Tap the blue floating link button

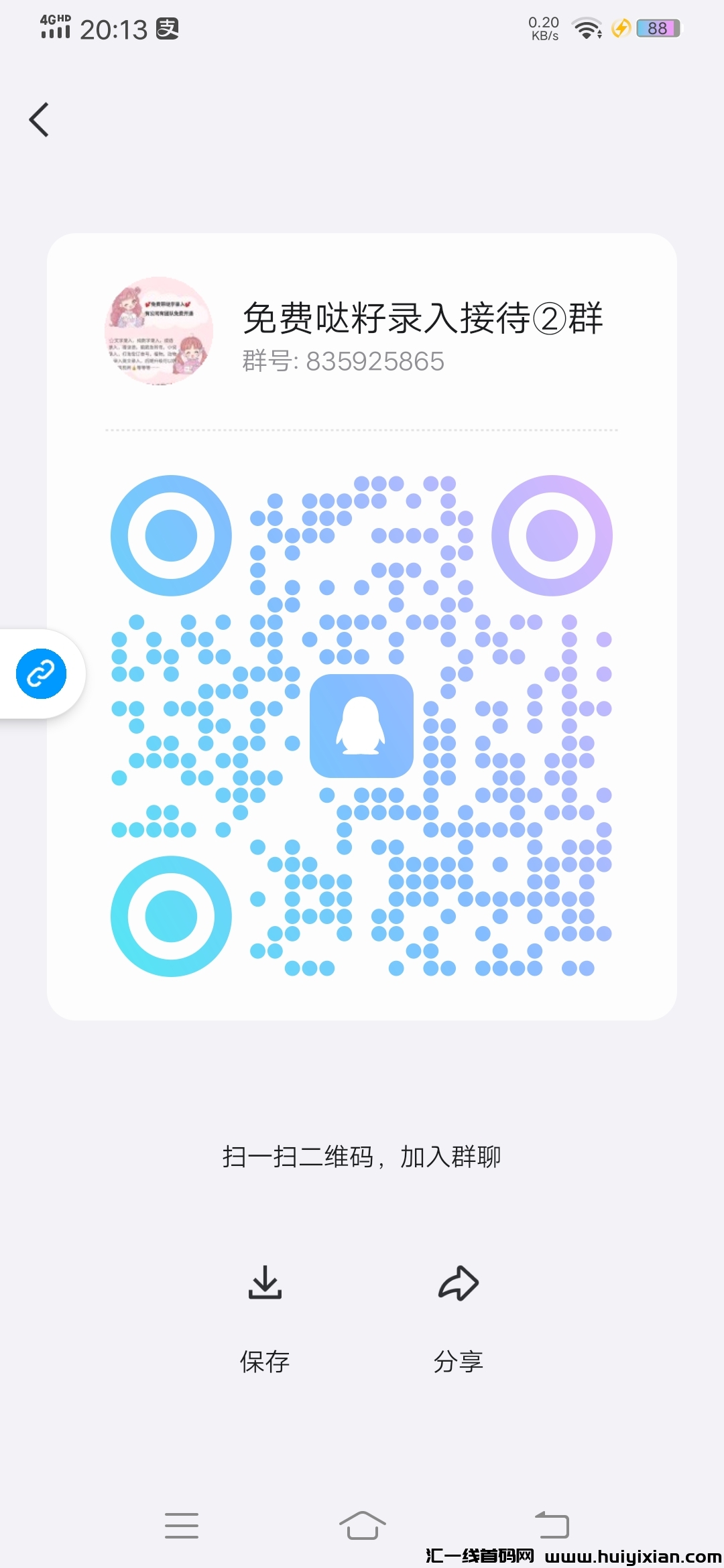(41, 673)
